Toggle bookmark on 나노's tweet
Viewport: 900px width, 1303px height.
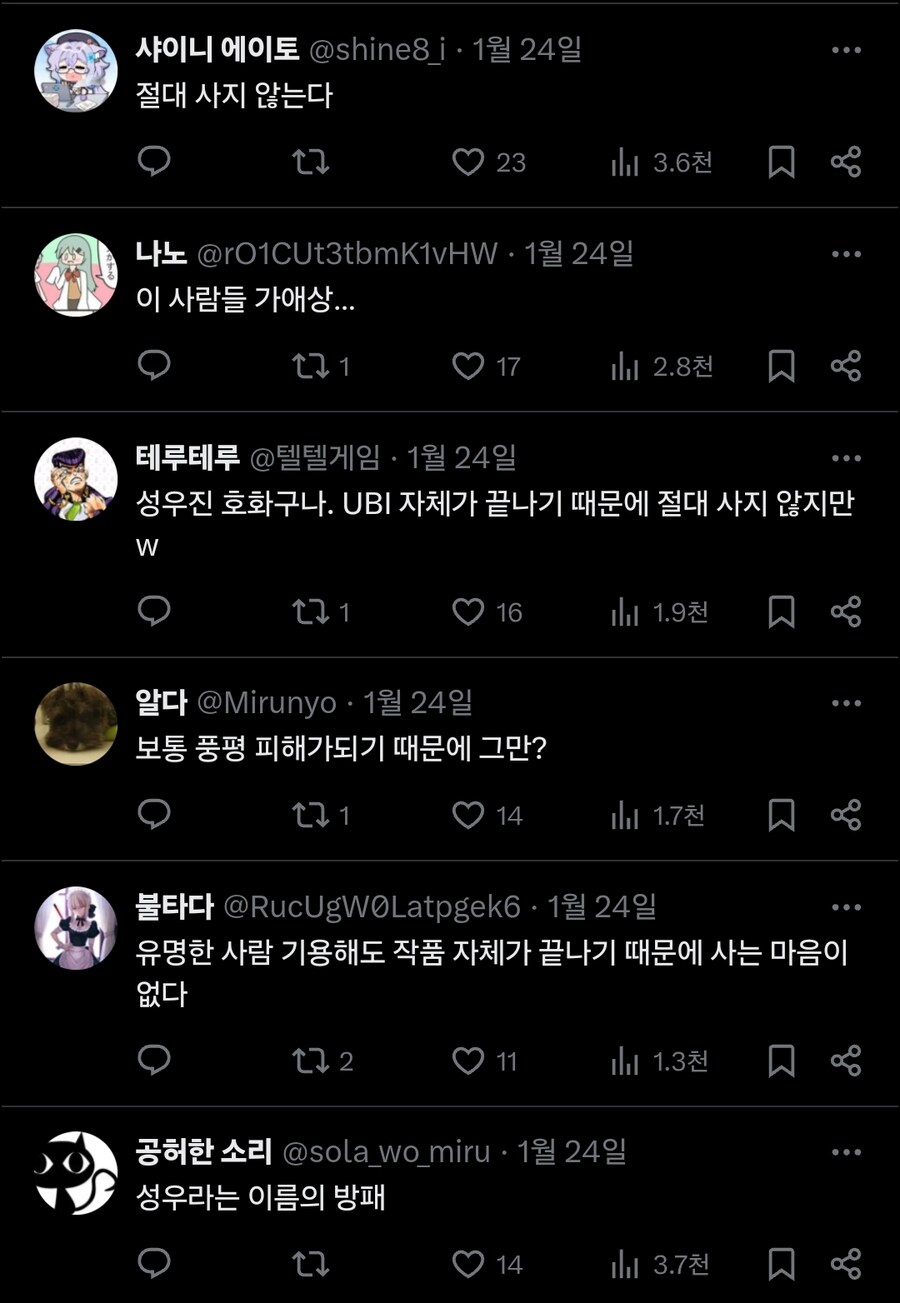click(x=781, y=365)
